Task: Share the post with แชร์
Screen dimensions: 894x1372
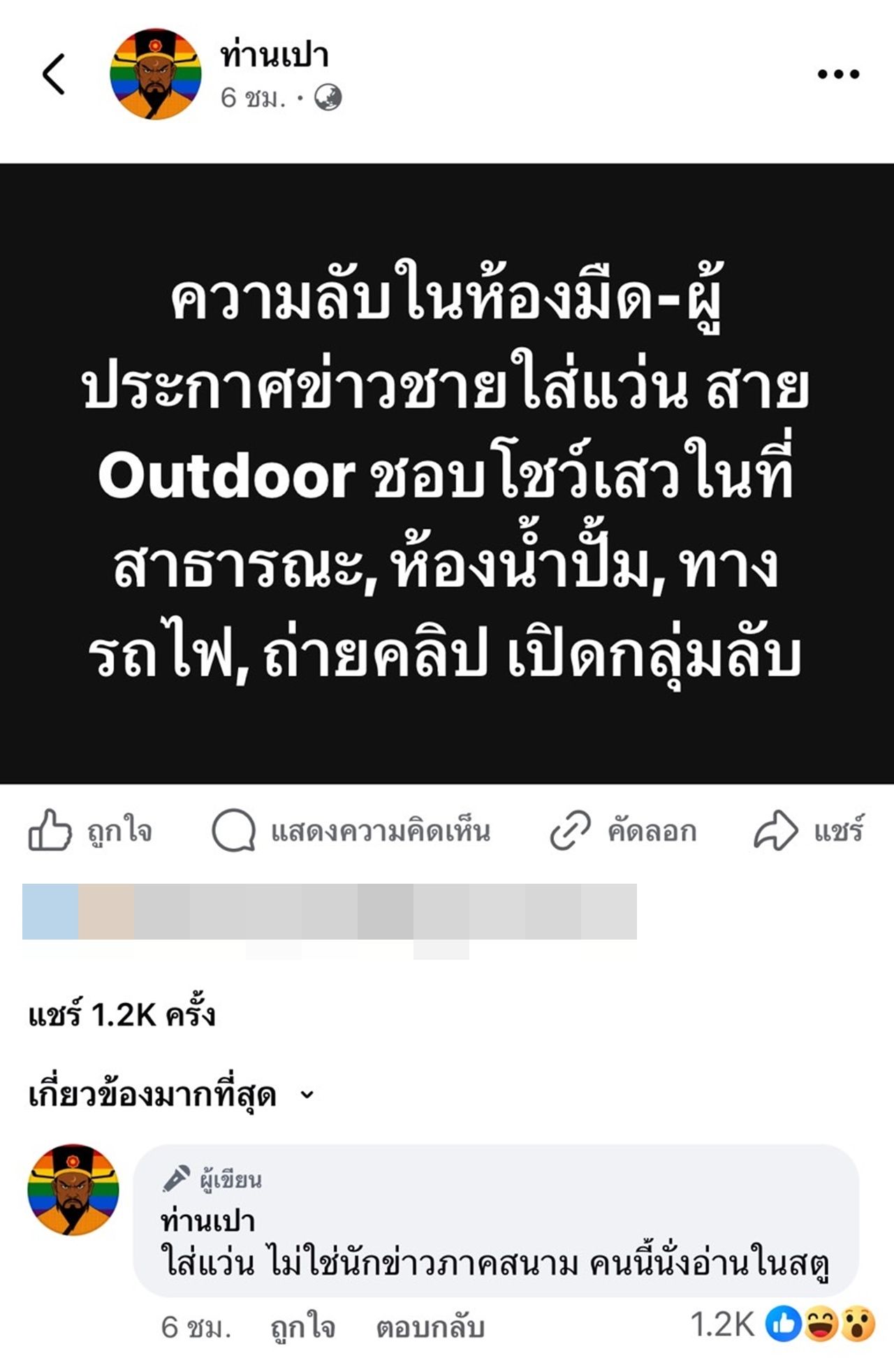Action: coord(809,831)
